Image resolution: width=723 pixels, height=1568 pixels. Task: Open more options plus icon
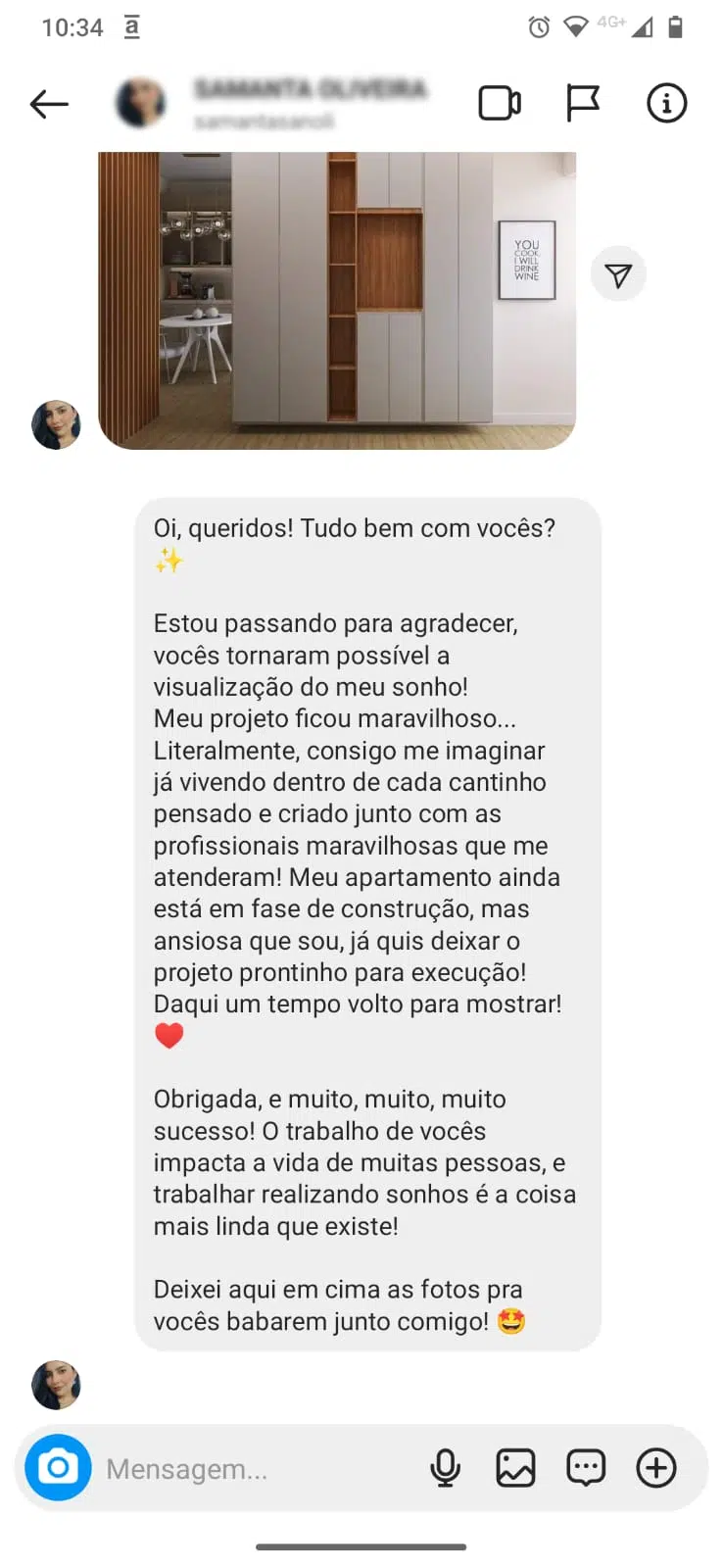point(656,1468)
